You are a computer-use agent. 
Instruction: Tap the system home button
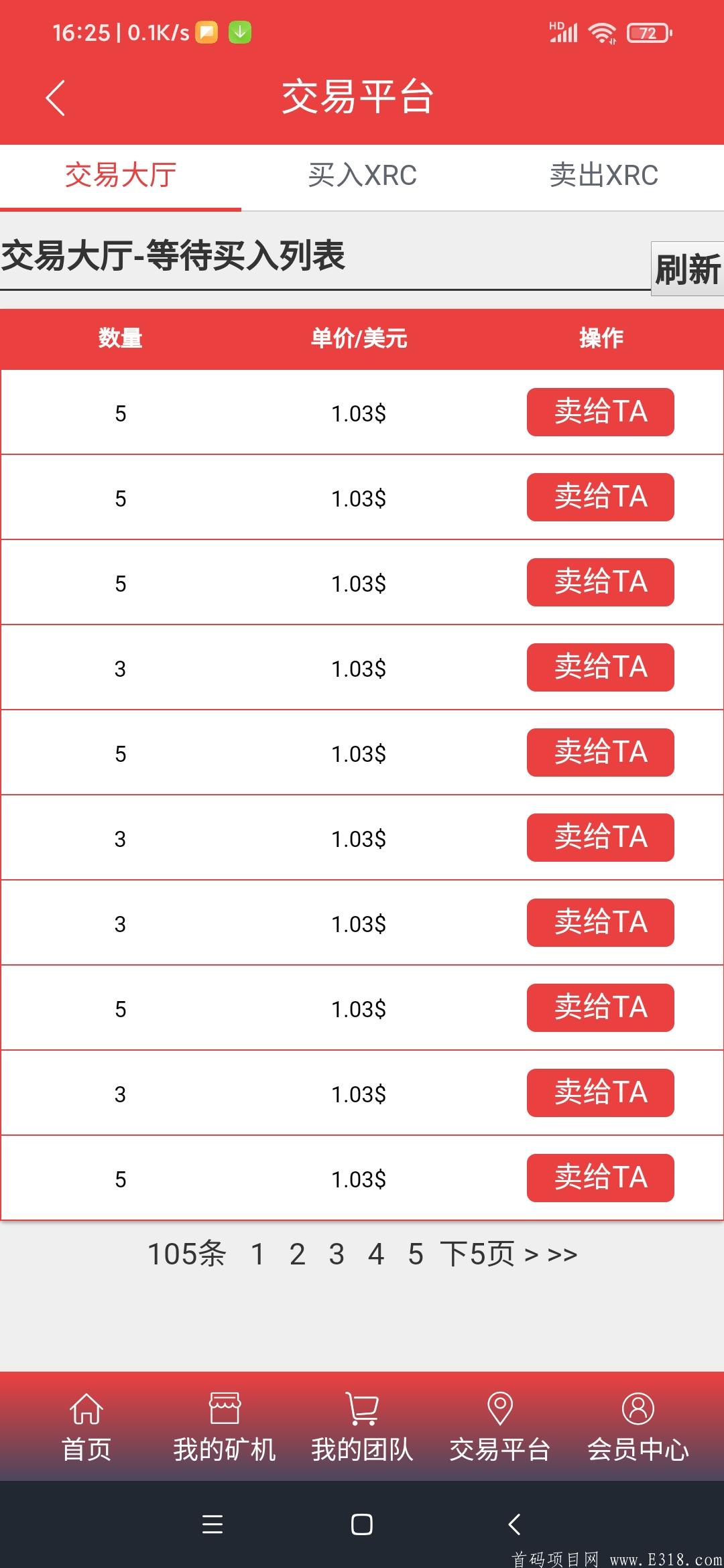click(362, 1524)
